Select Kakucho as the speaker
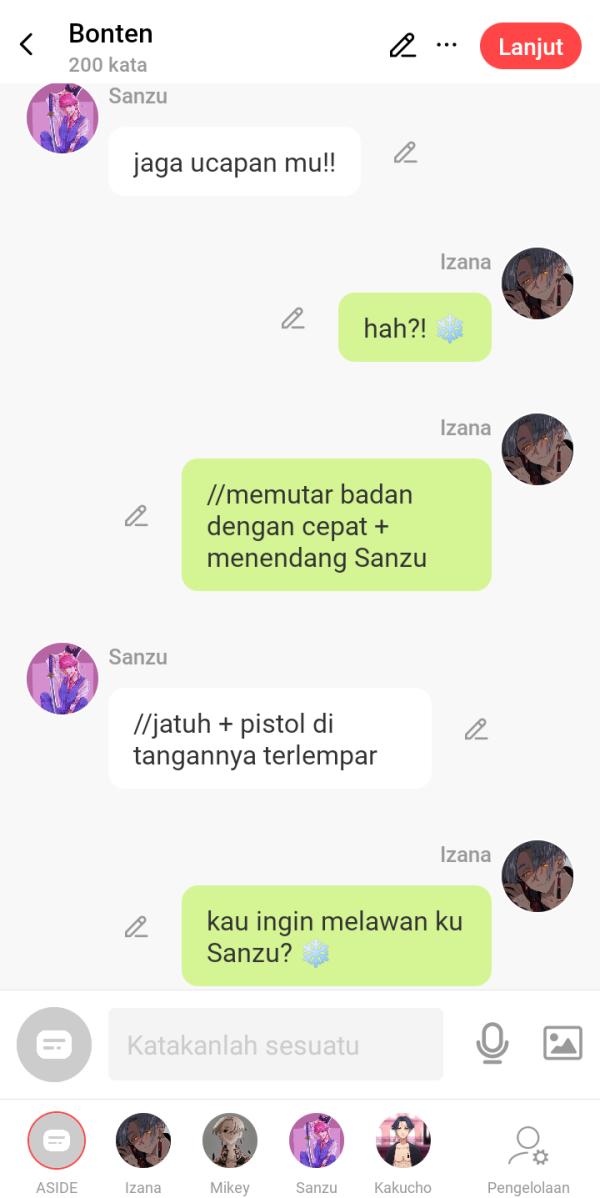 click(403, 1142)
